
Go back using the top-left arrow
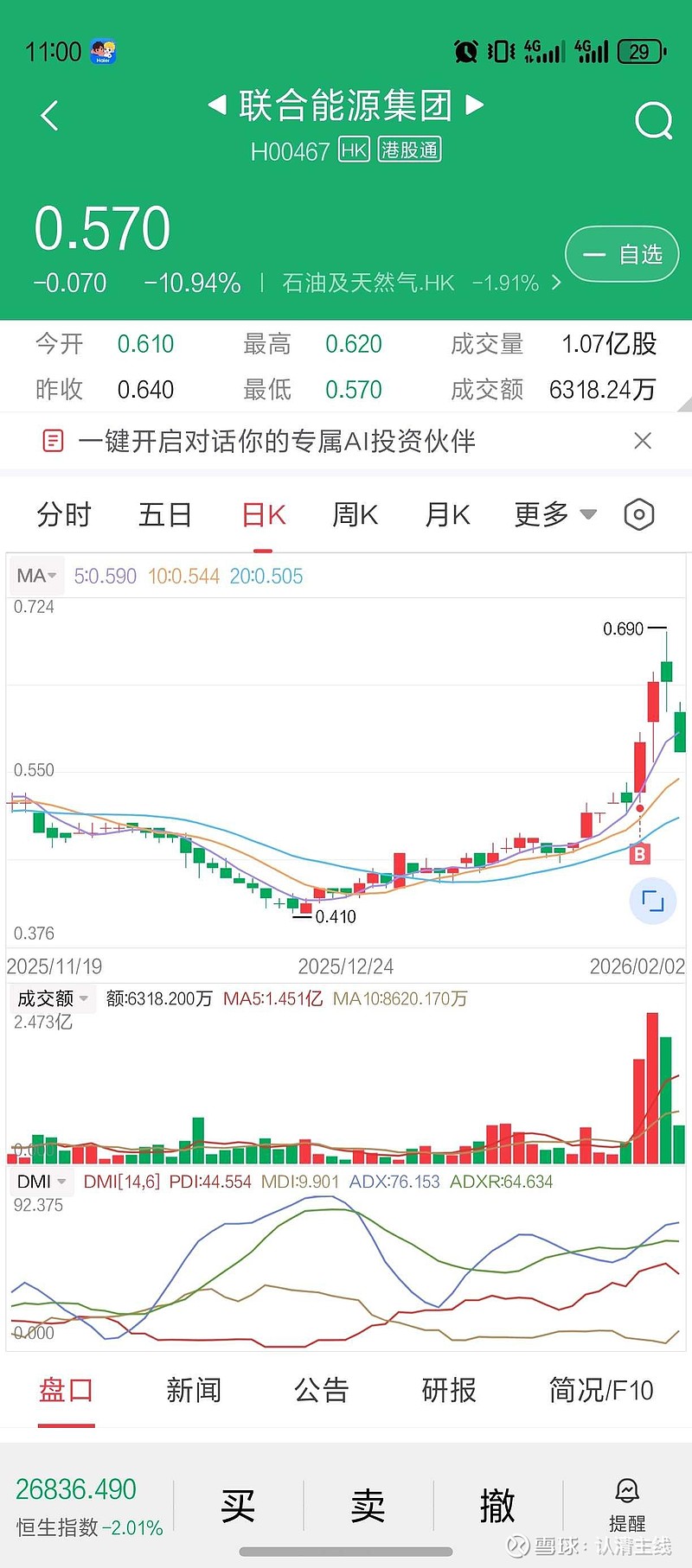(x=50, y=116)
